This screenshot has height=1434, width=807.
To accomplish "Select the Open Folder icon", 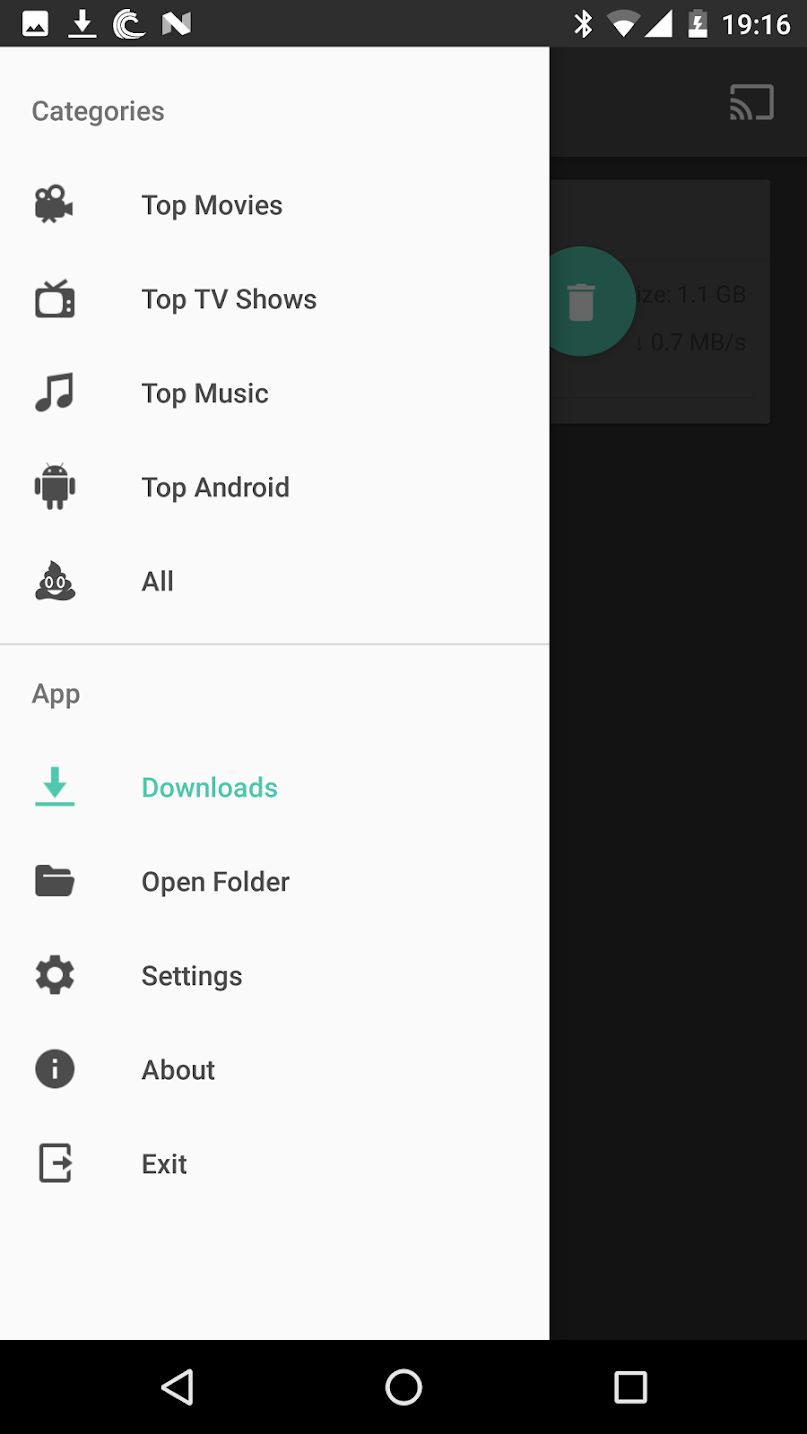I will pyautogui.click(x=54, y=881).
